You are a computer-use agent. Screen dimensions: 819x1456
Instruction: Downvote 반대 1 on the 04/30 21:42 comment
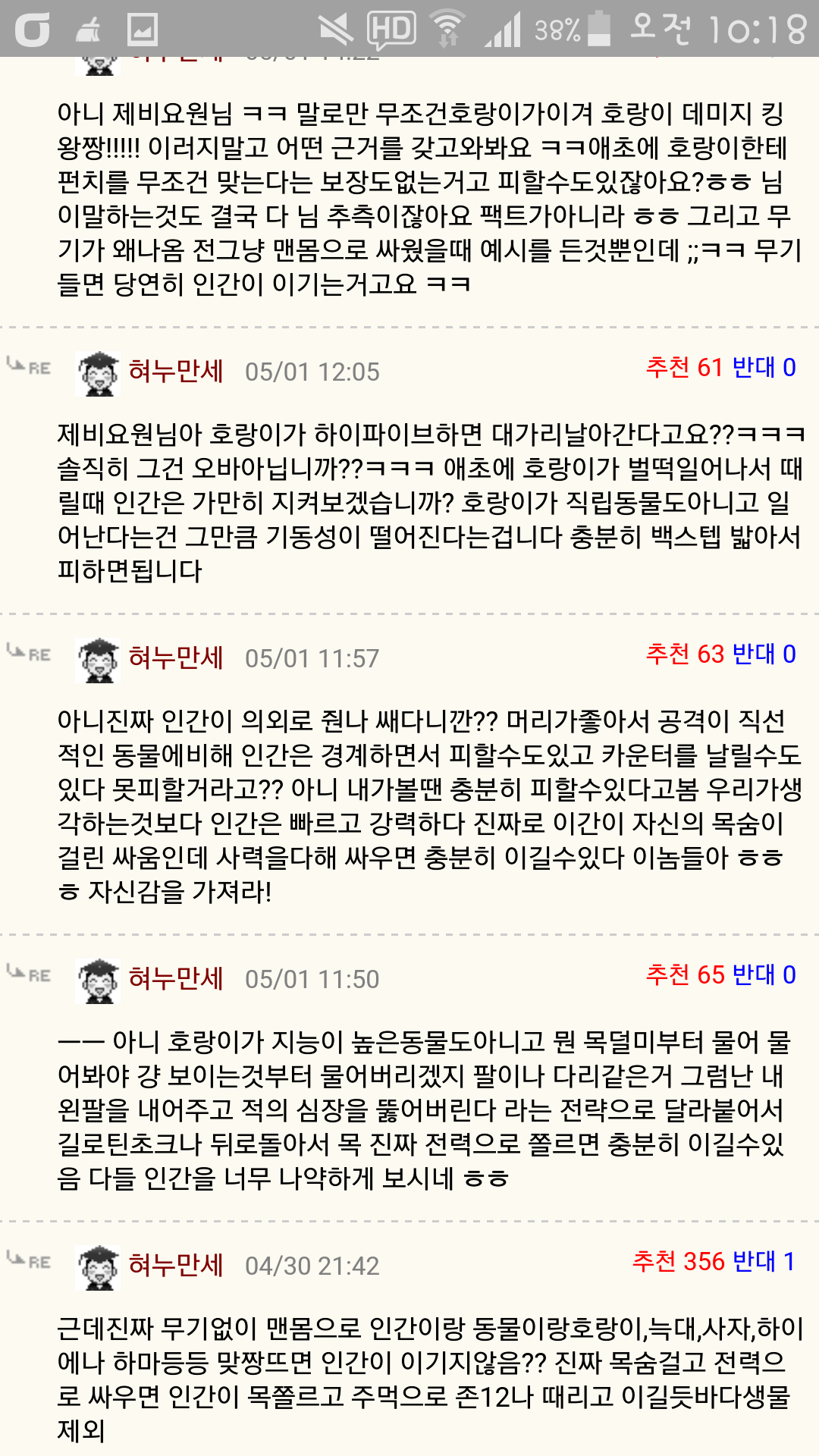point(764,1262)
